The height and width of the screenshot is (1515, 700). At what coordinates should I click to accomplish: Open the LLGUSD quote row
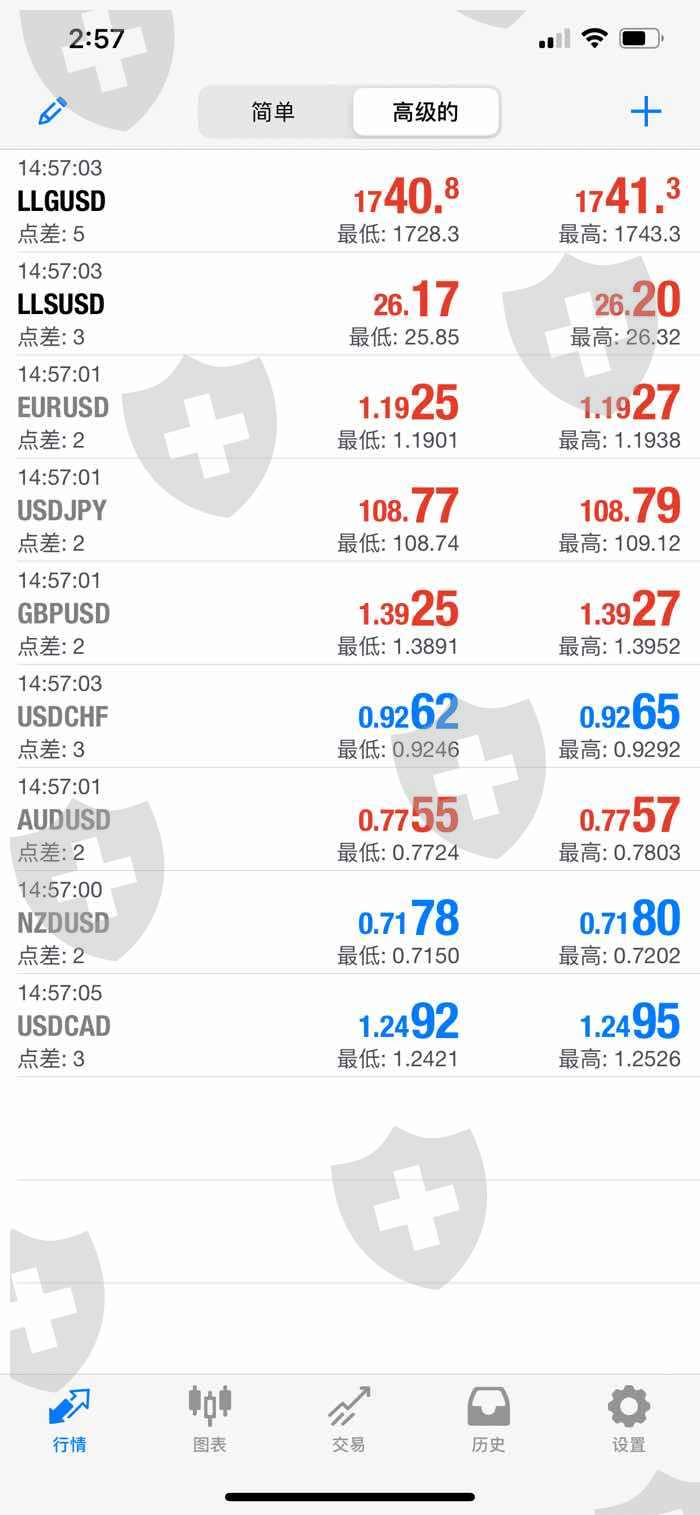point(350,201)
